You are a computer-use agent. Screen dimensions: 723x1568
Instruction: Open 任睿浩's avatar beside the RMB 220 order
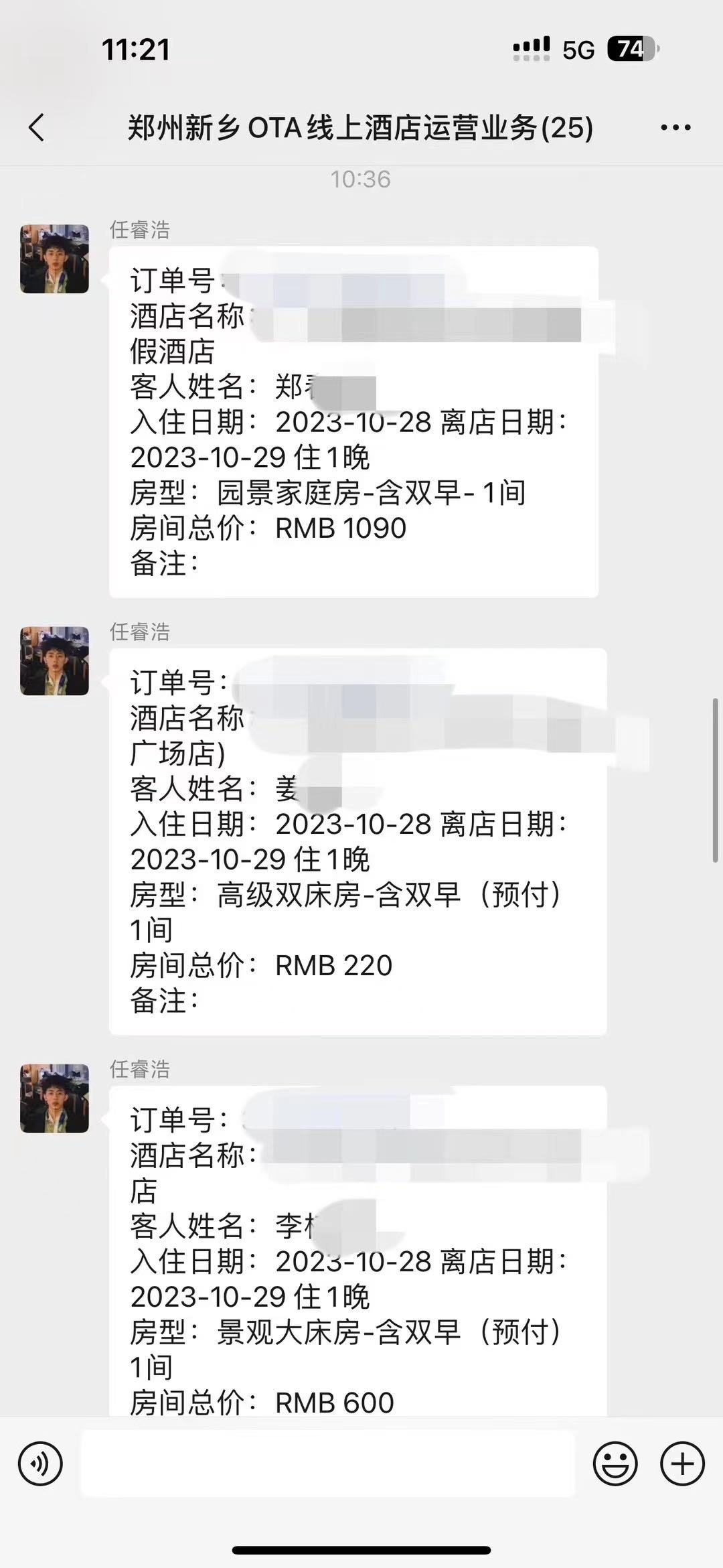coord(55,660)
